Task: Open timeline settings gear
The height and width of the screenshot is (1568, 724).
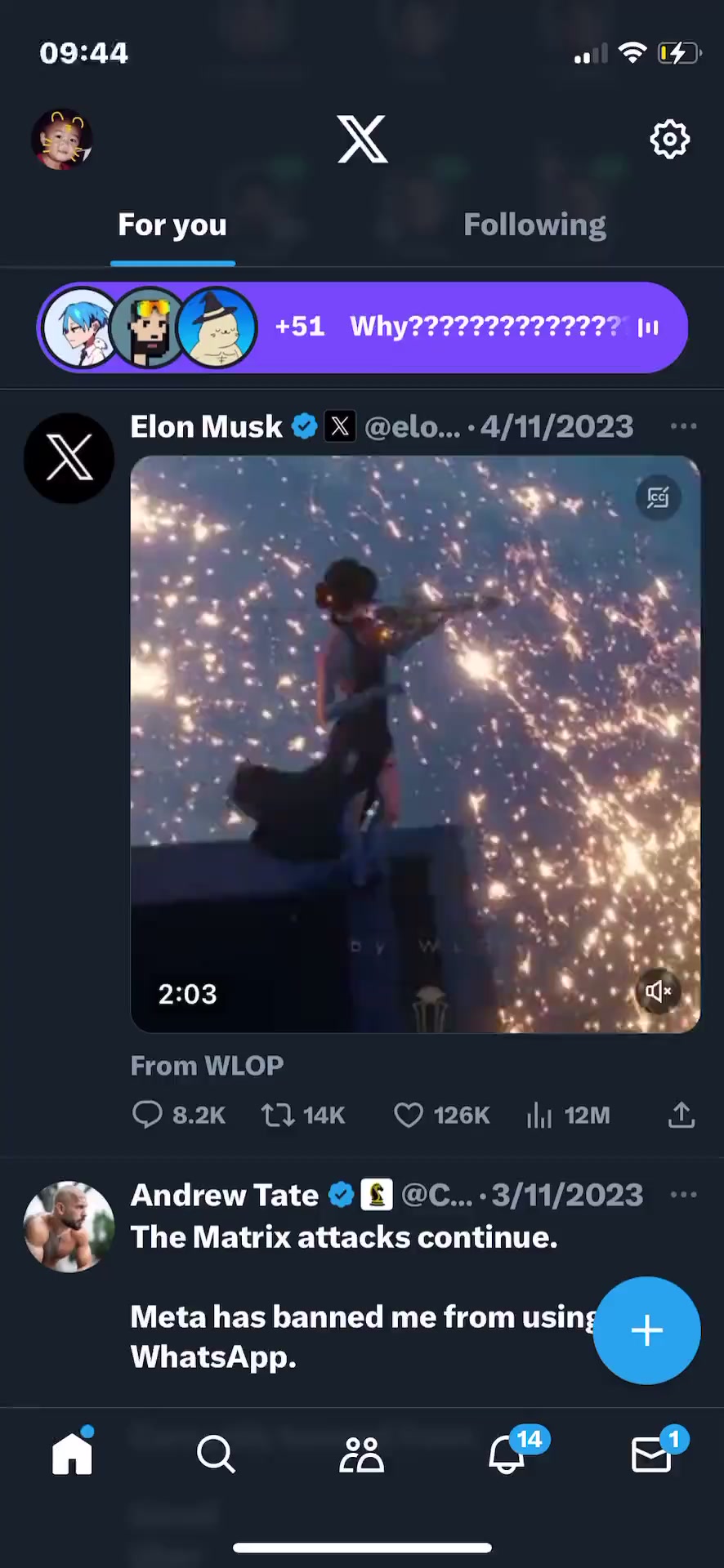Action: click(669, 140)
